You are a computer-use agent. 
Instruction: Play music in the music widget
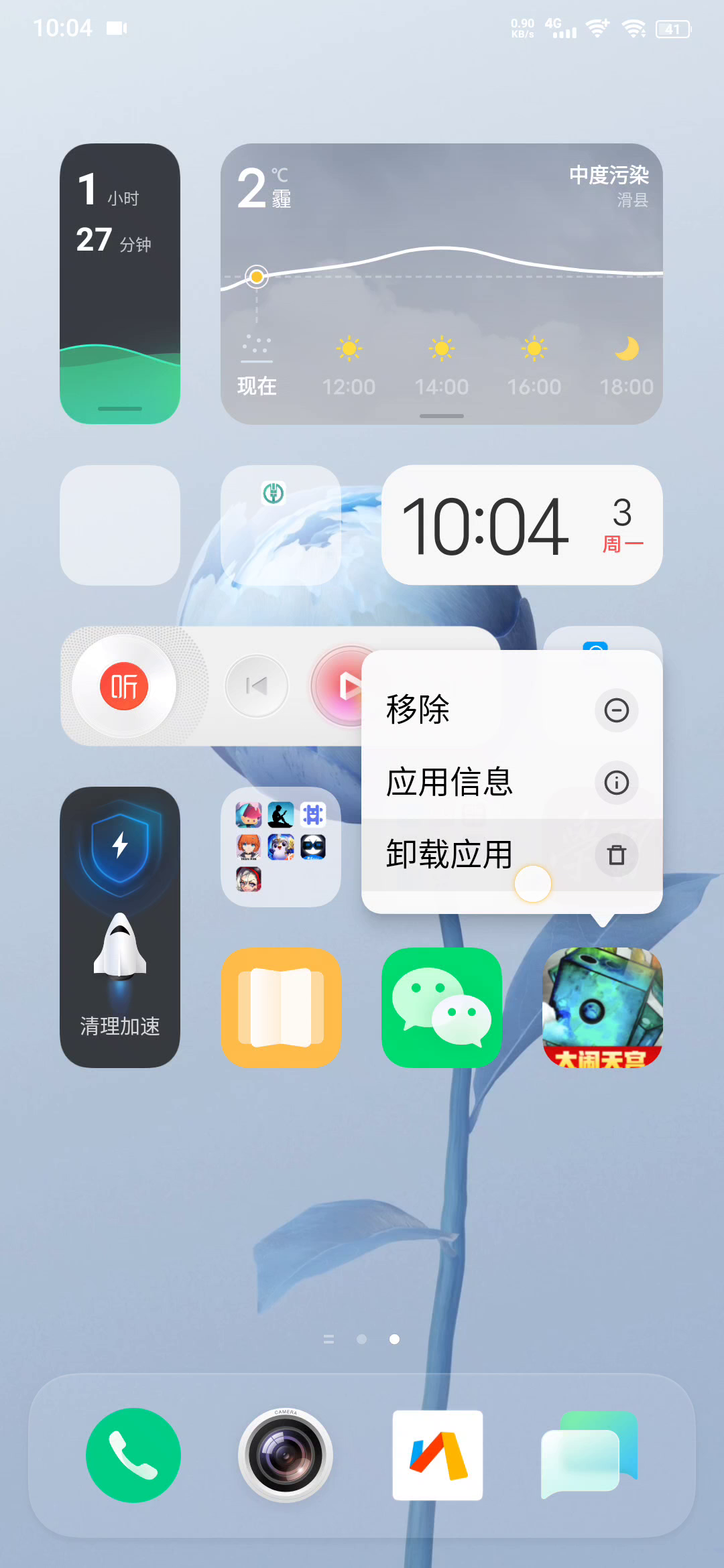347,686
